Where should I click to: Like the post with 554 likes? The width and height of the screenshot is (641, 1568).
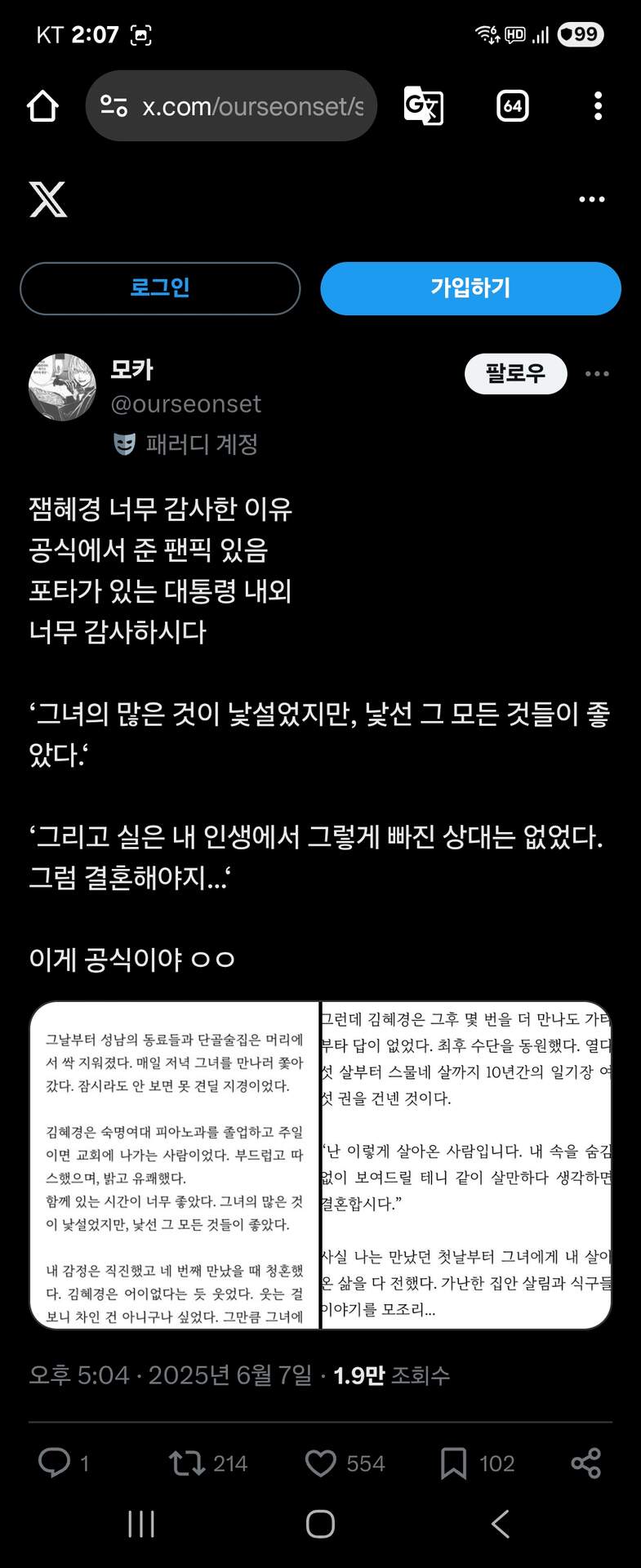coord(320,1463)
